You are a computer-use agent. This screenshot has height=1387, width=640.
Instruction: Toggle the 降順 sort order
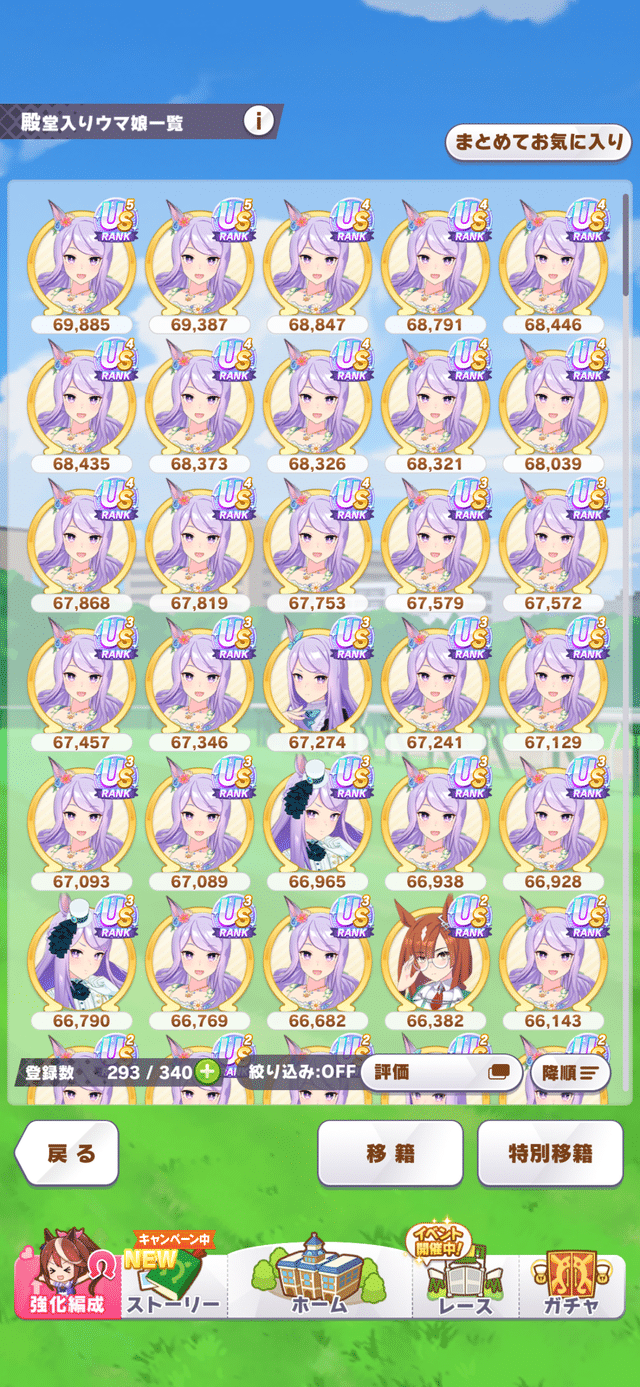(x=570, y=1072)
